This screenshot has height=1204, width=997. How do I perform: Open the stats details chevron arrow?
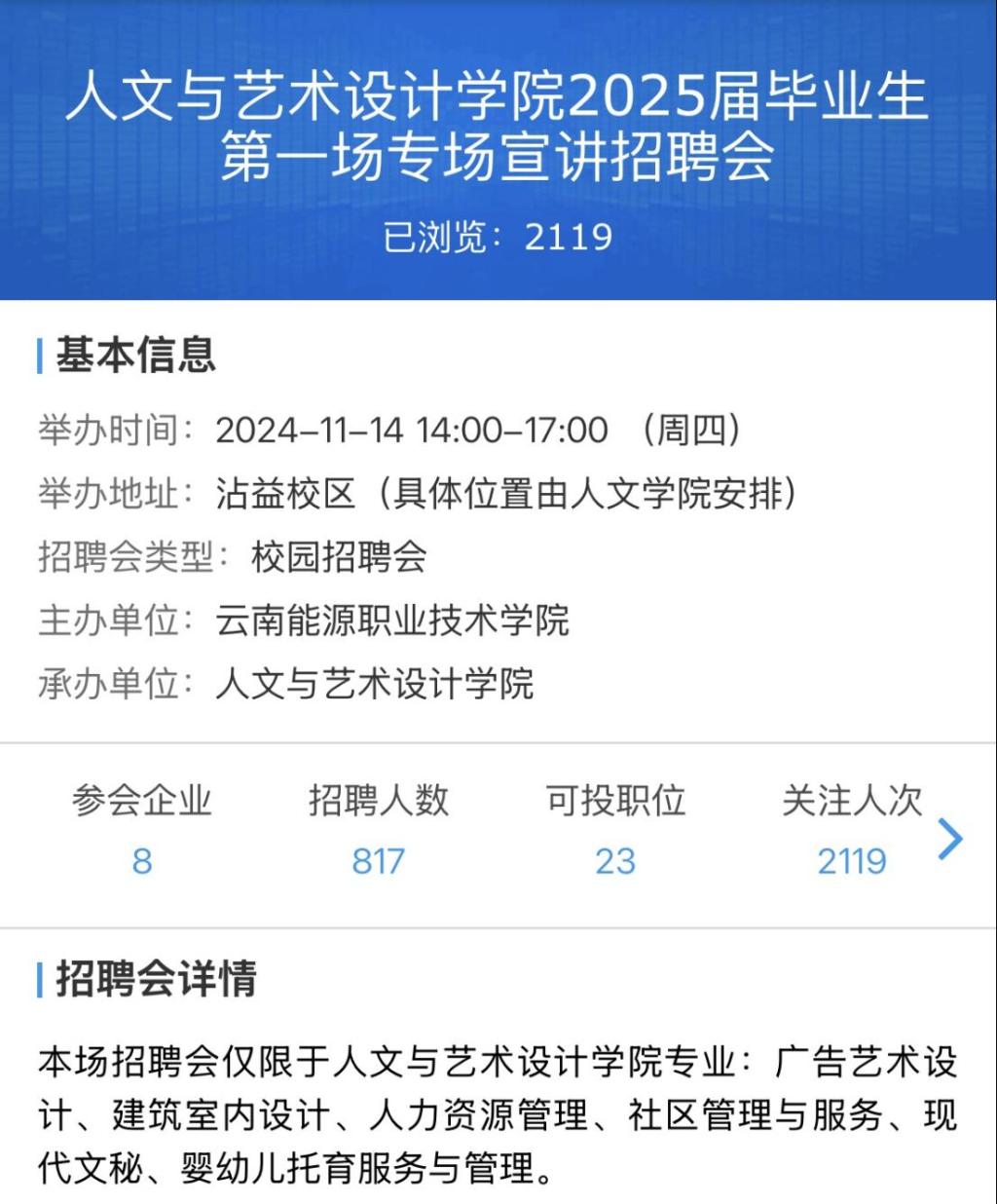pos(950,838)
